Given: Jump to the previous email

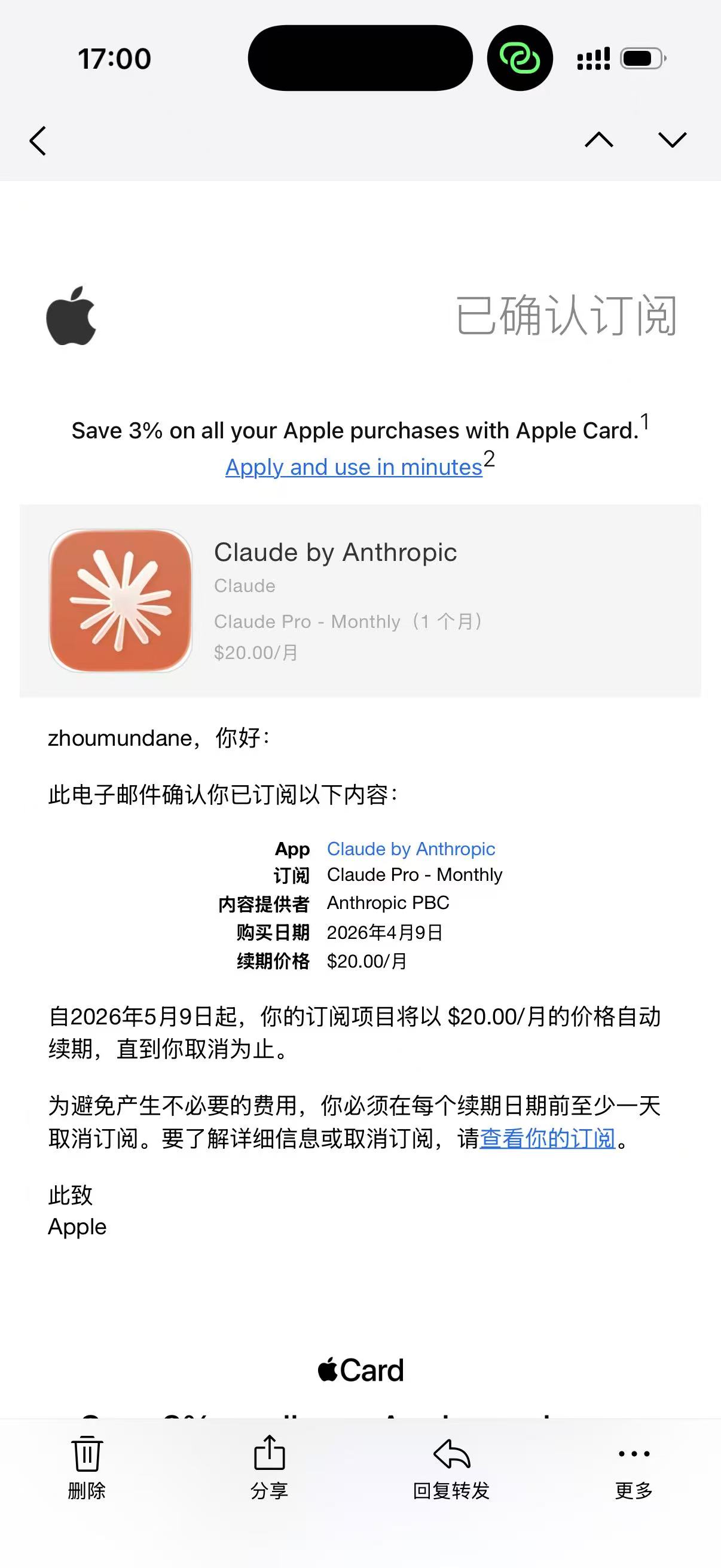Looking at the screenshot, I should [x=598, y=140].
